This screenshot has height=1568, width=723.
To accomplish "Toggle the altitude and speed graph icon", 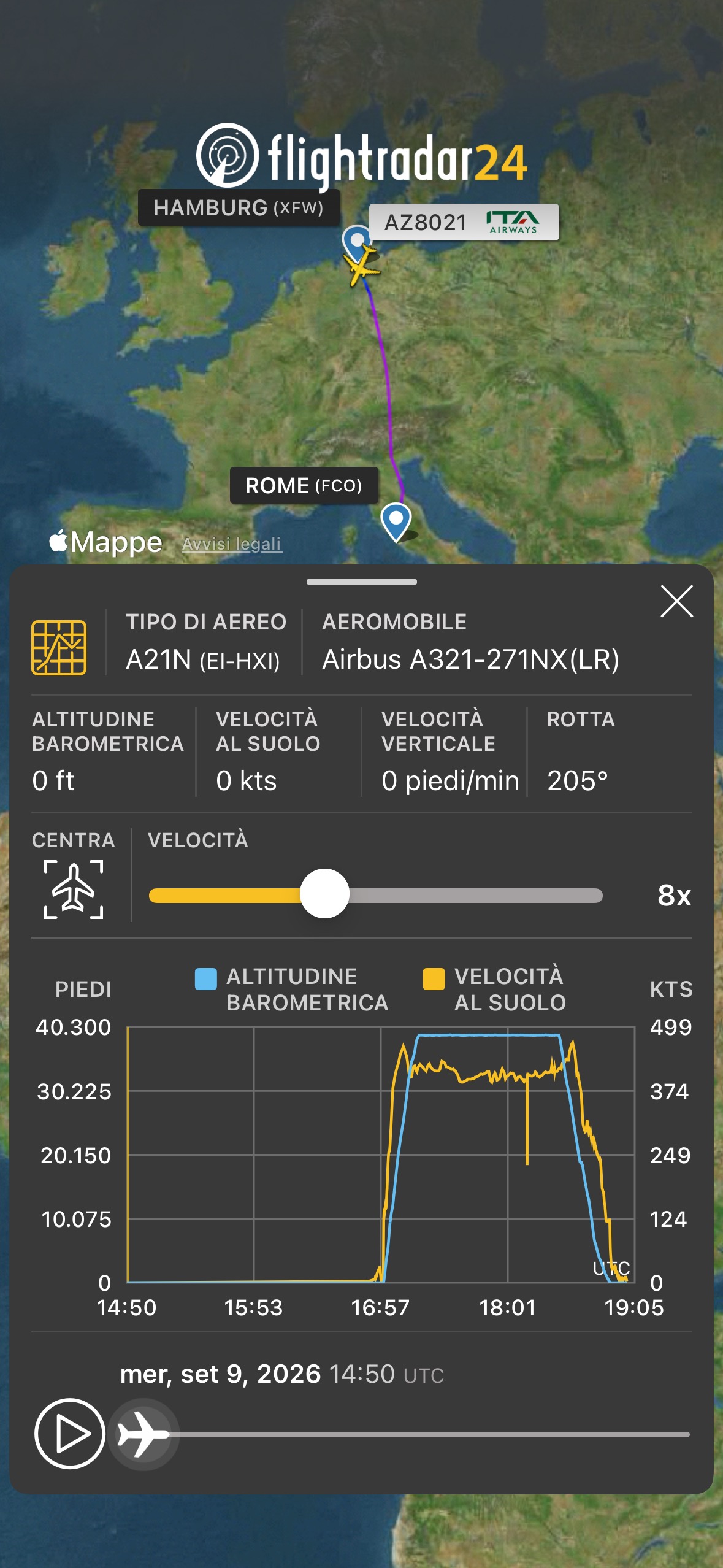I will point(59,647).
